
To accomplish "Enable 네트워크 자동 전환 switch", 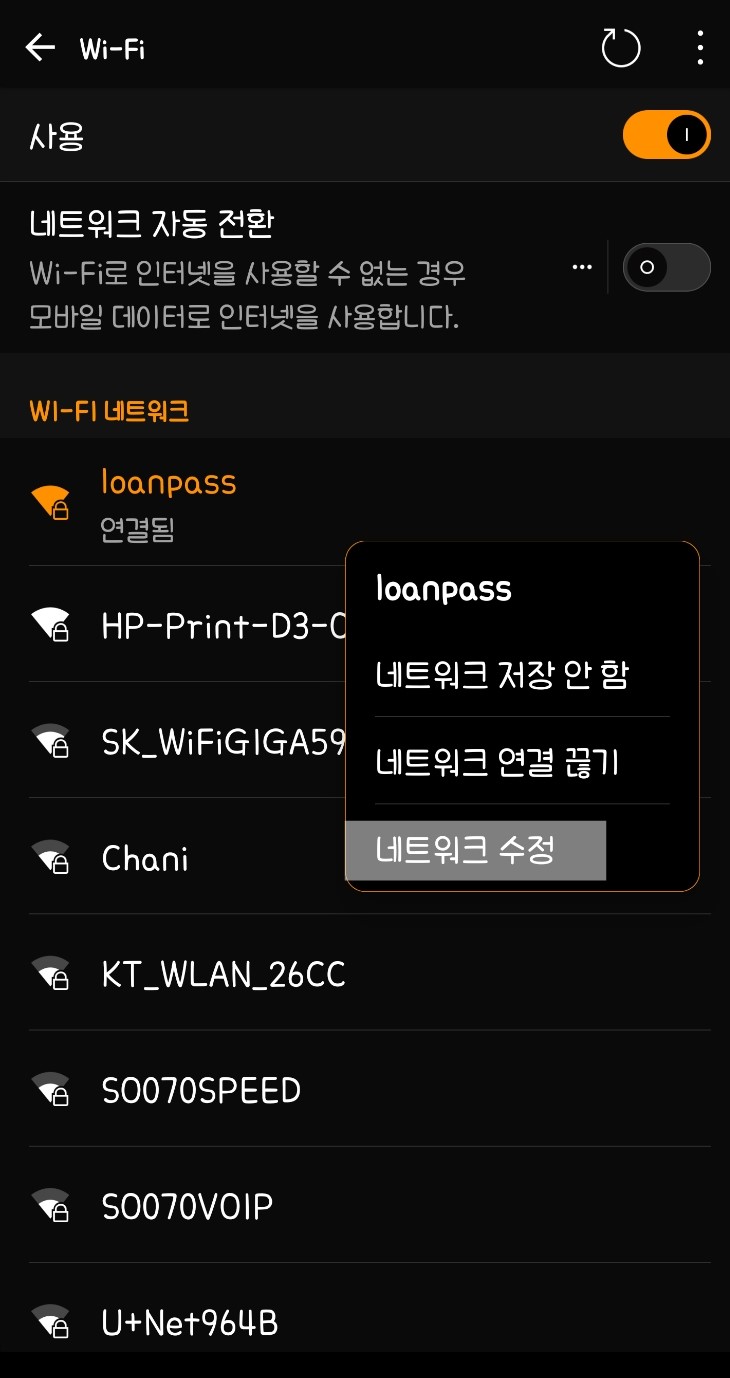I will pos(666,267).
